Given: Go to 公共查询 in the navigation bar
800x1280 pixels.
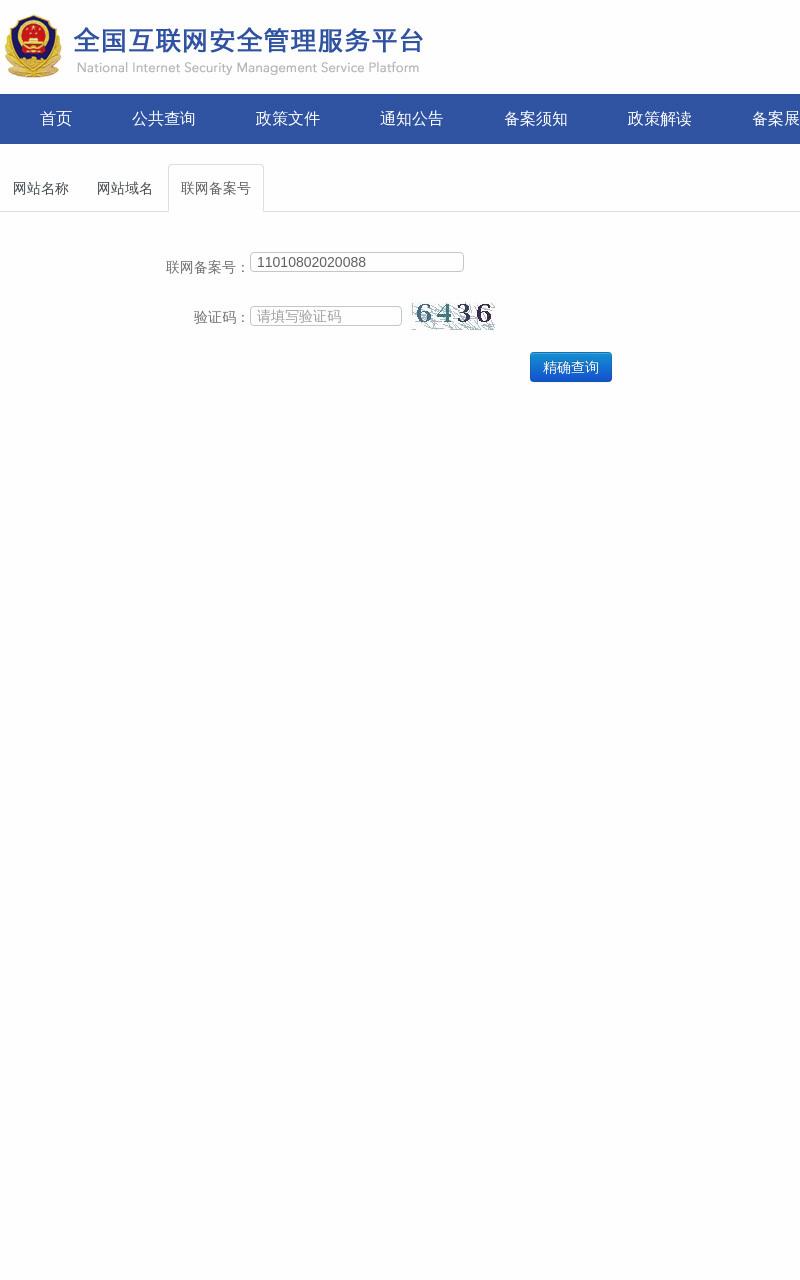Looking at the screenshot, I should coord(164,119).
